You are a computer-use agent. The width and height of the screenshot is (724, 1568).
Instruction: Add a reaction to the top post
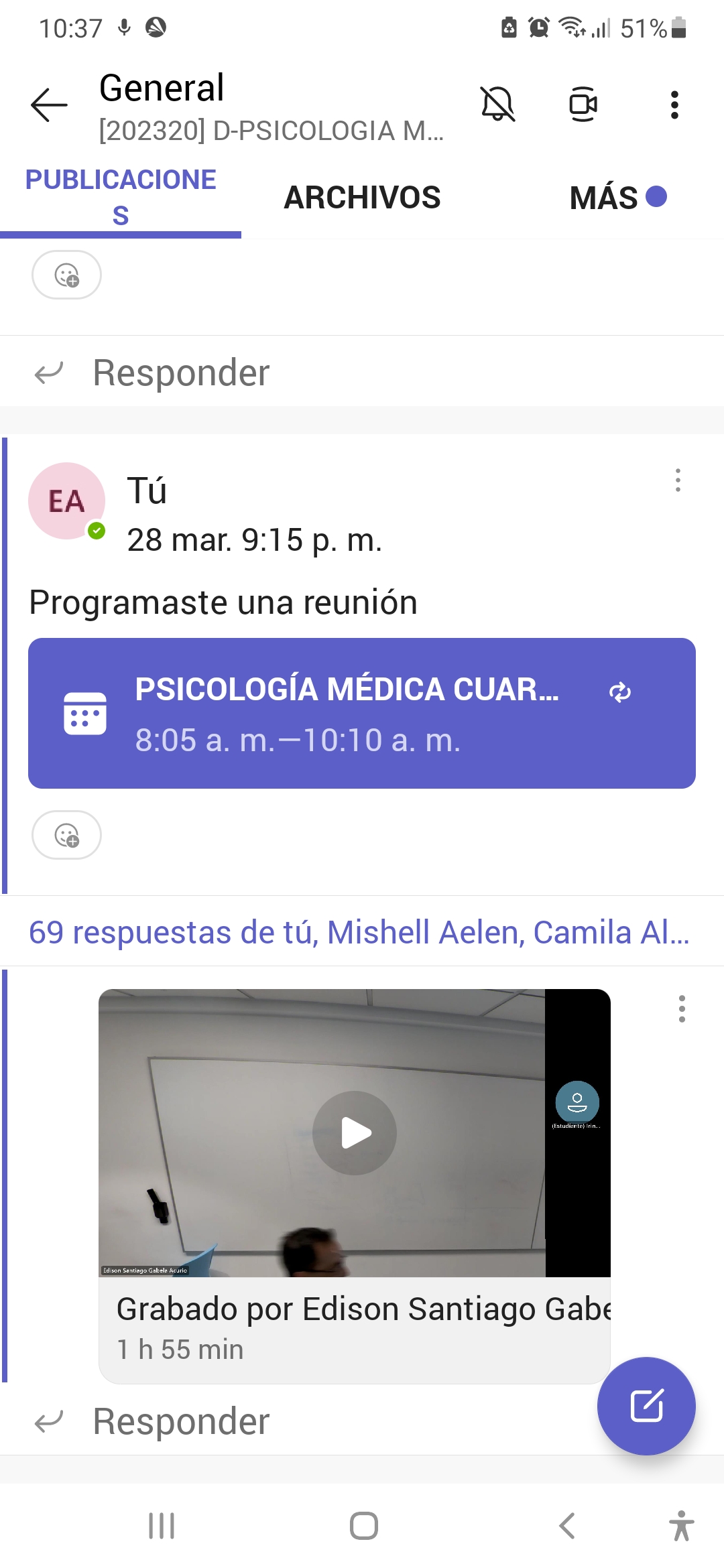pos(66,275)
